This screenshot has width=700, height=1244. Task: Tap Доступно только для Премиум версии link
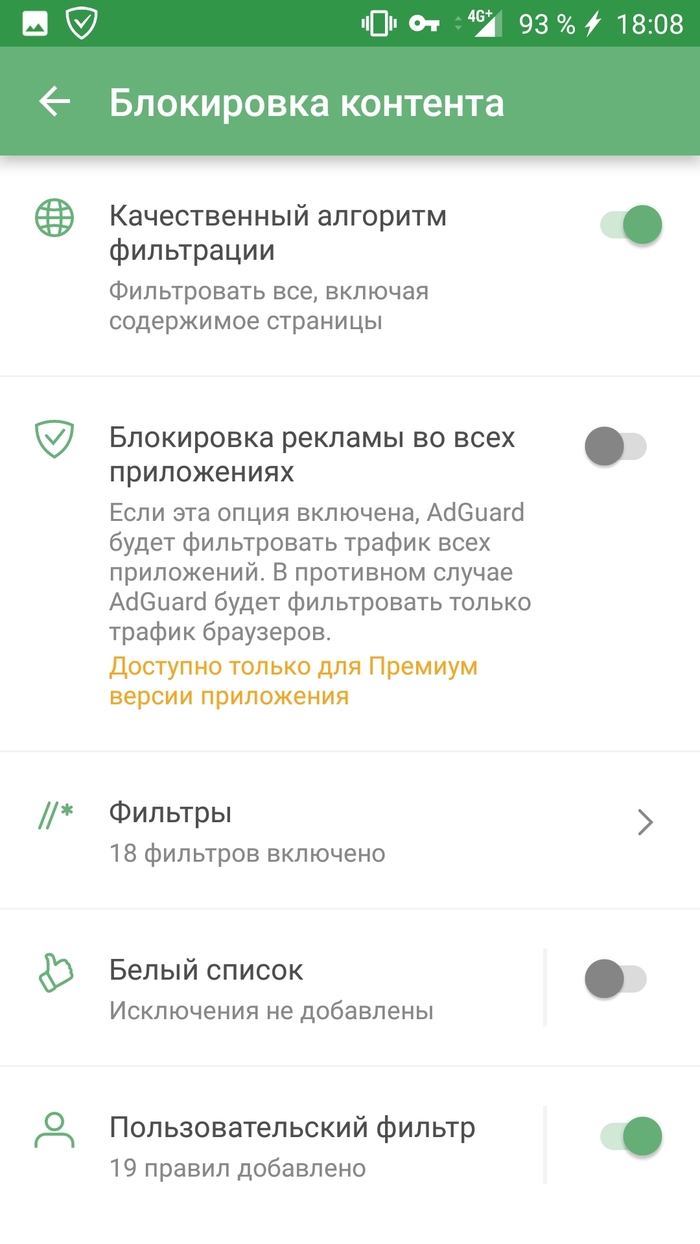[293, 681]
